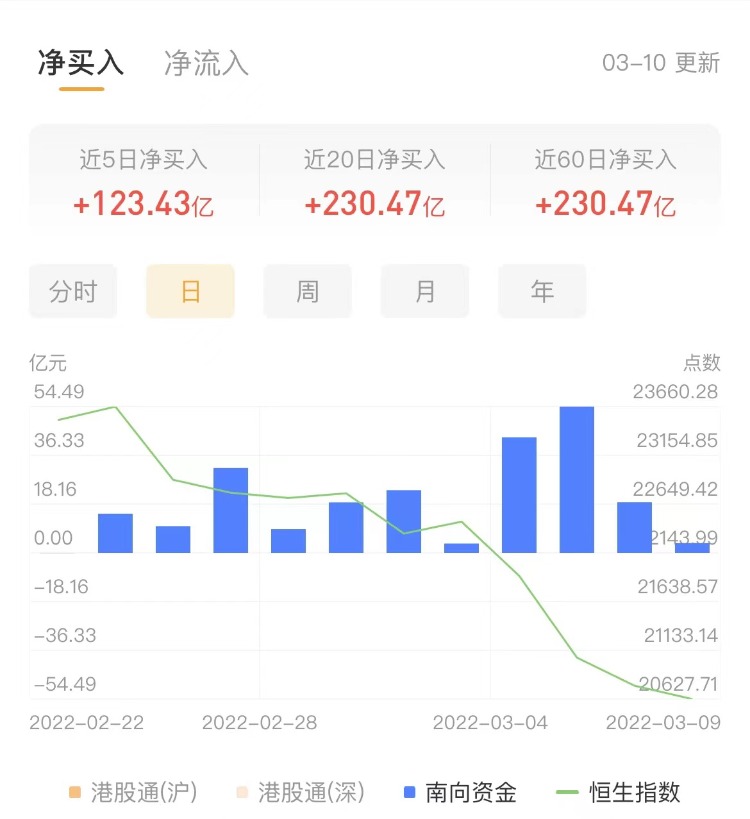Viewport: 750px width, 819px height.
Task: Toggle the 港股通(深) legend series
Action: [x=298, y=793]
